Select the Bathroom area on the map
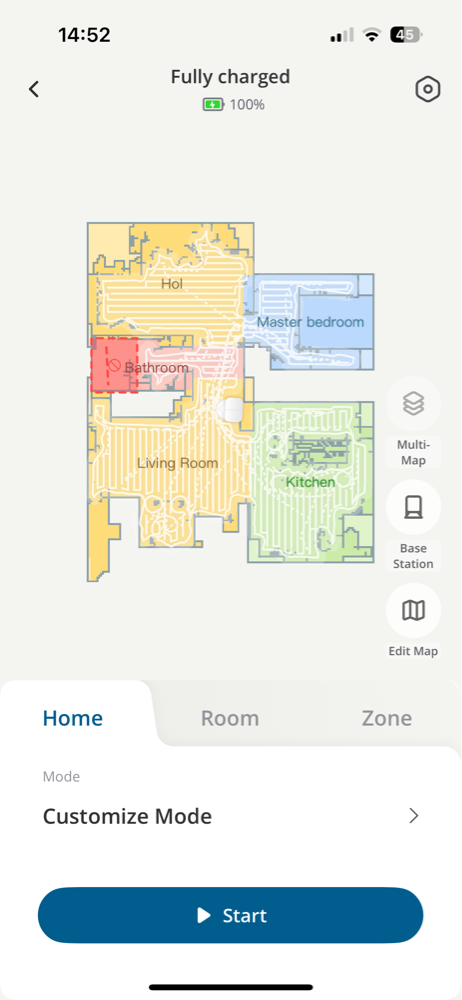This screenshot has width=462, height=1000. [156, 368]
